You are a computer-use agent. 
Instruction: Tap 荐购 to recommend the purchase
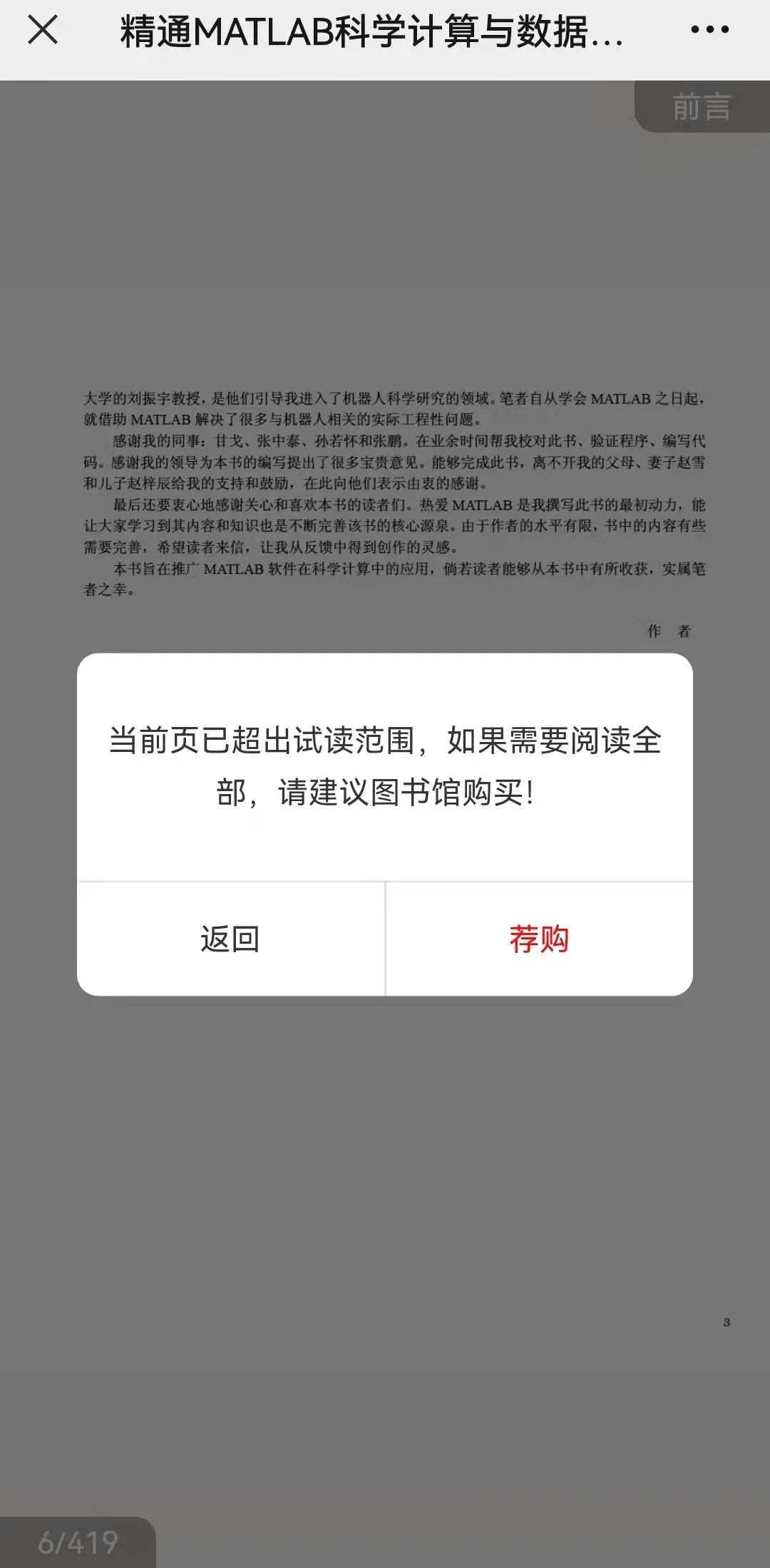539,939
